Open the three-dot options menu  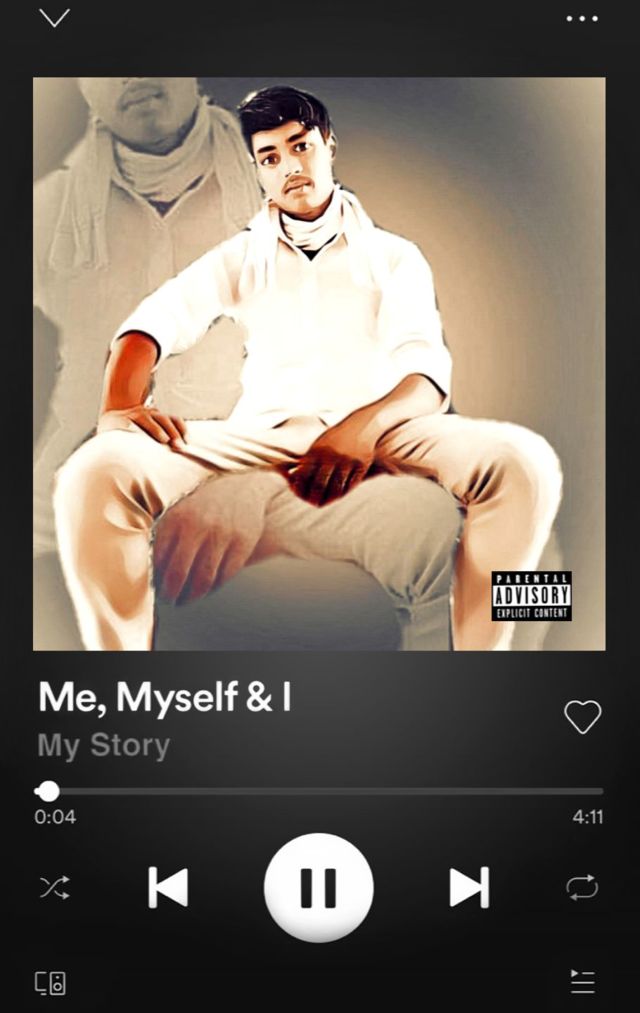581,19
